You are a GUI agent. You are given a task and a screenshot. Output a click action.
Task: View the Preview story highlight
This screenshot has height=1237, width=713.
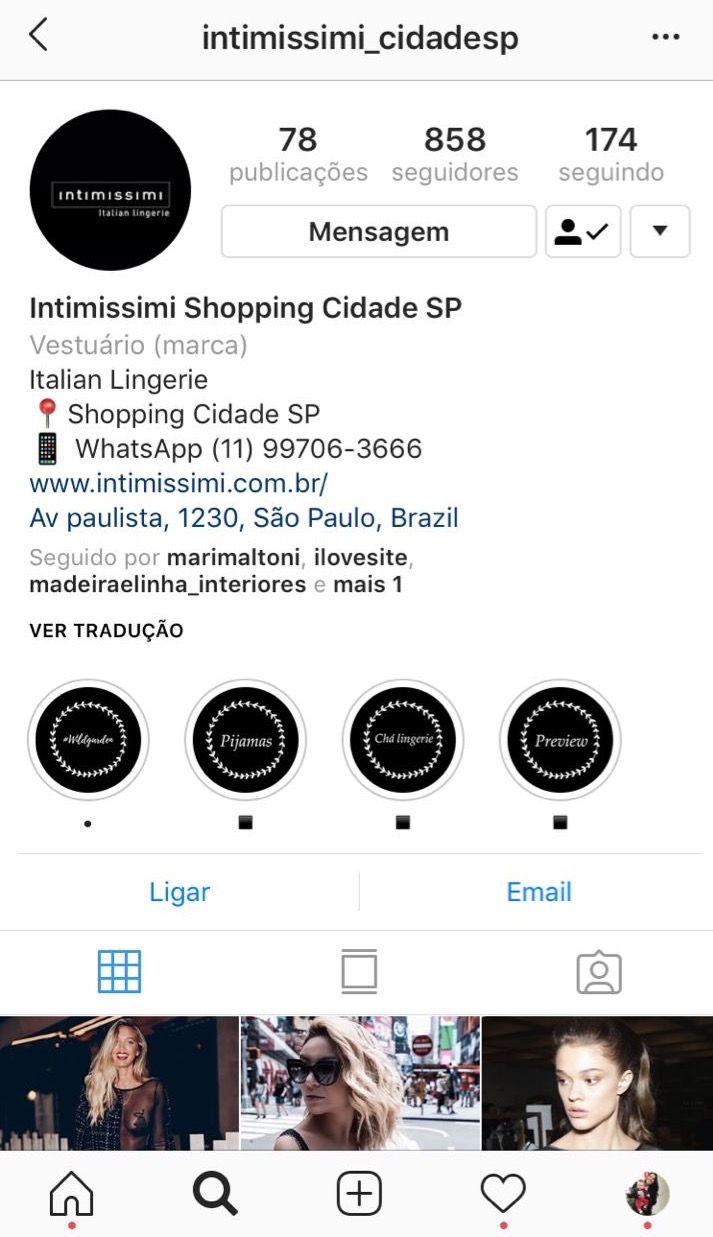pos(560,740)
